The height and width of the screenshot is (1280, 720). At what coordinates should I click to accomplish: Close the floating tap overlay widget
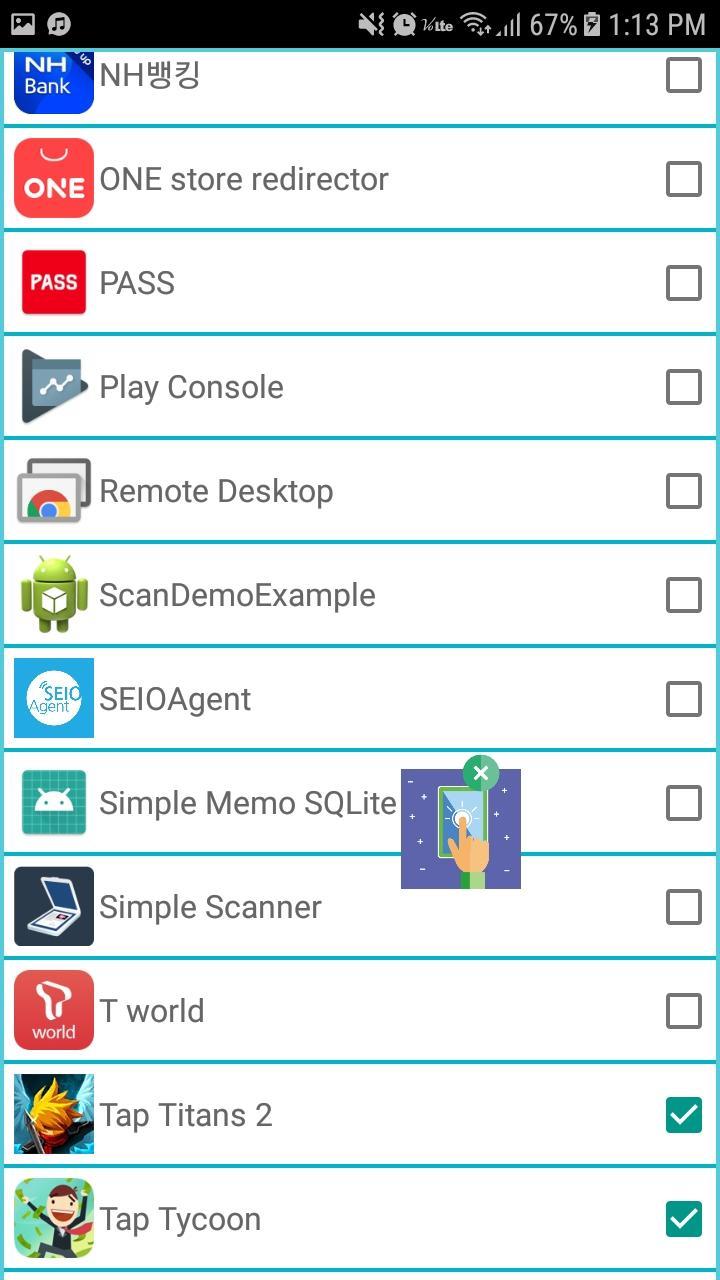(481, 773)
